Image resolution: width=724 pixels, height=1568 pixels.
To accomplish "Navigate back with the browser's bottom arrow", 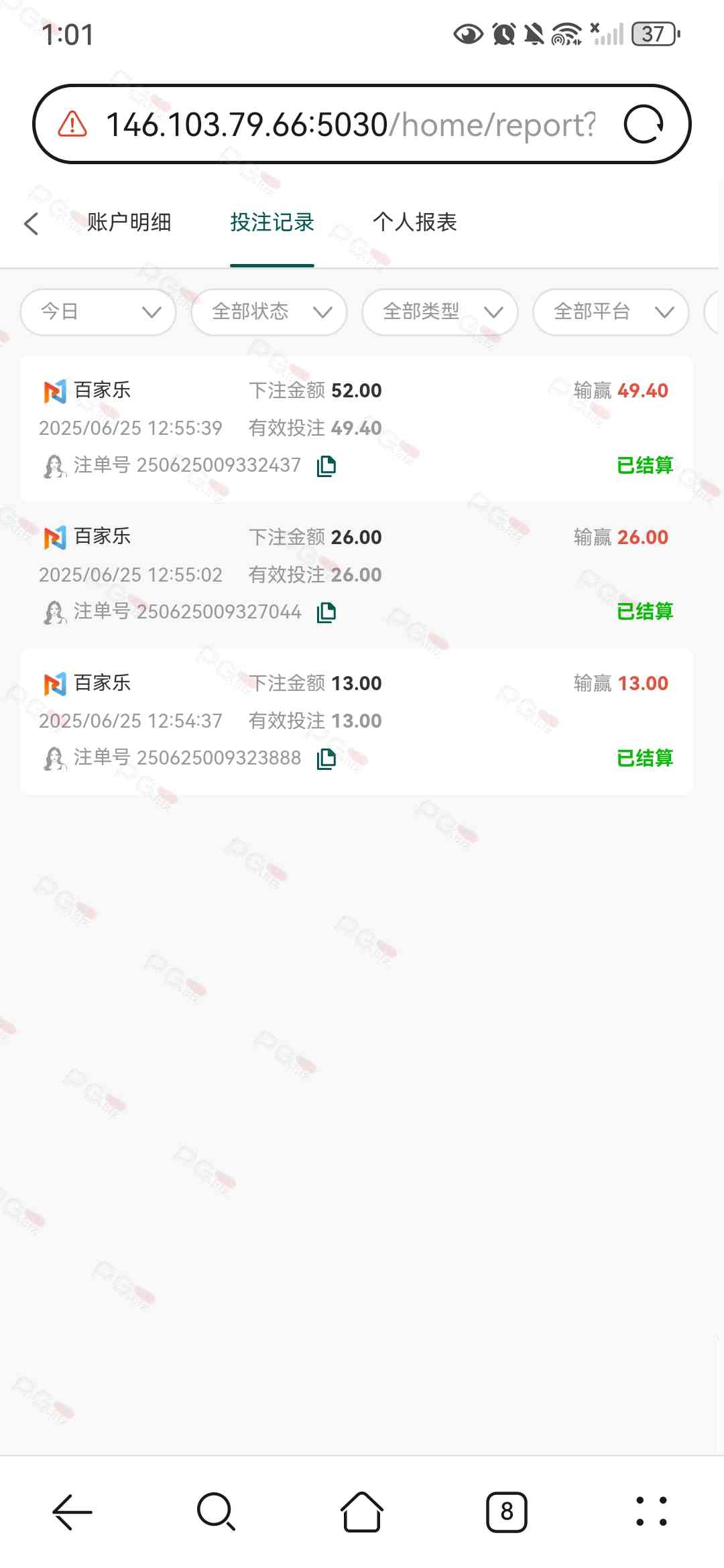I will pyautogui.click(x=72, y=1512).
